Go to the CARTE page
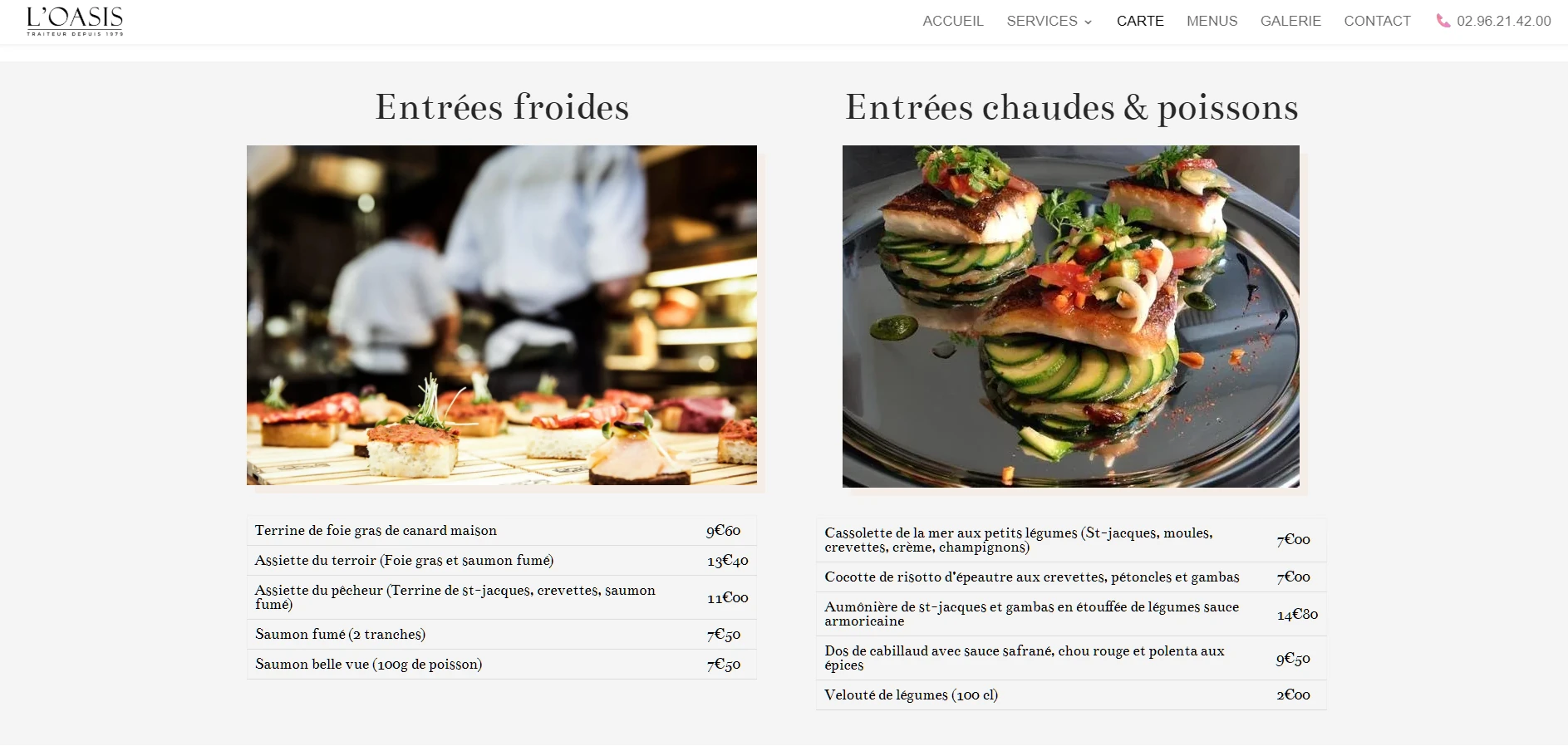 click(x=1139, y=21)
